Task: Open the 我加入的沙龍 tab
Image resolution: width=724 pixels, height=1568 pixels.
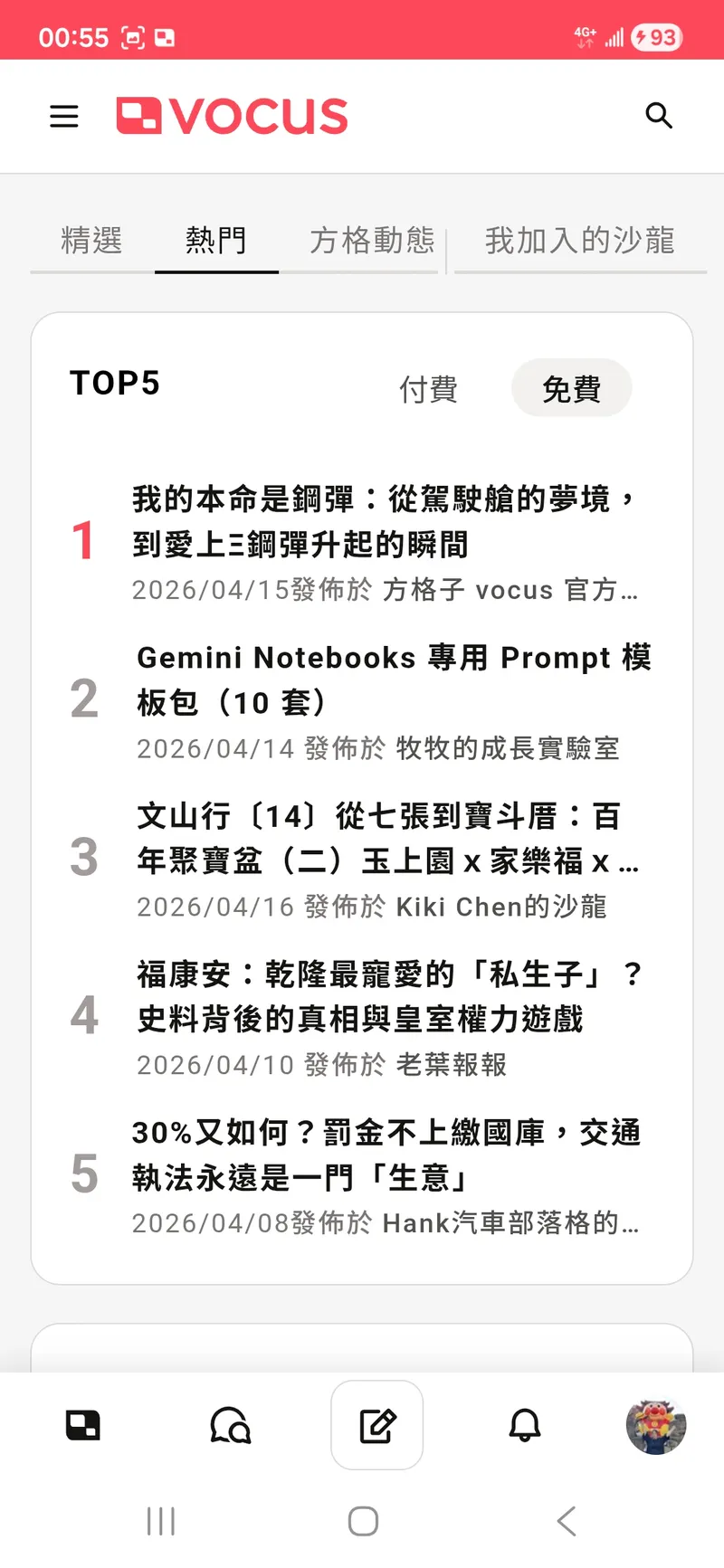Action: point(580,241)
